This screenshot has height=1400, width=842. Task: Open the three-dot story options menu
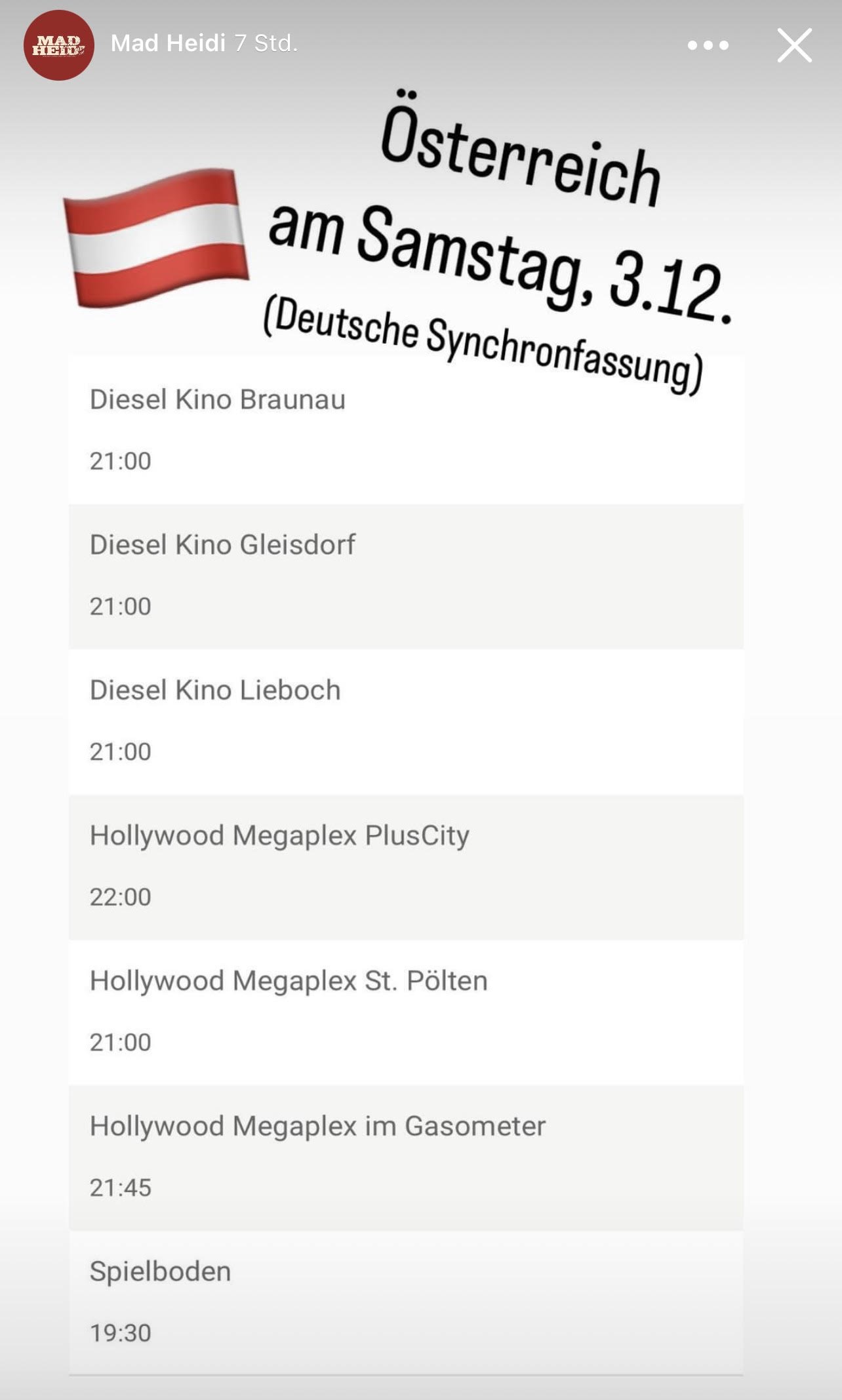[x=708, y=45]
